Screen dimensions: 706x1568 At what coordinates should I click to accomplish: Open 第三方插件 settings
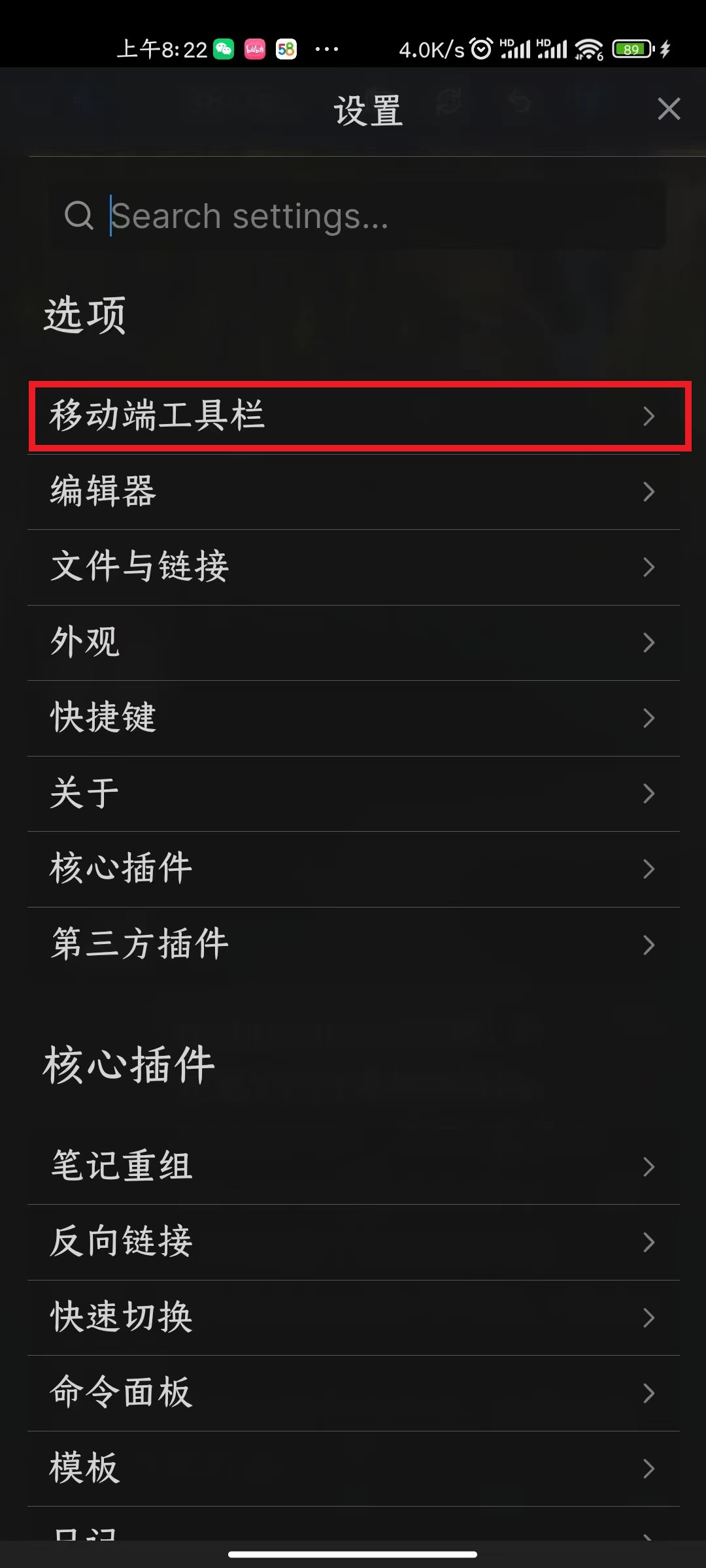354,945
